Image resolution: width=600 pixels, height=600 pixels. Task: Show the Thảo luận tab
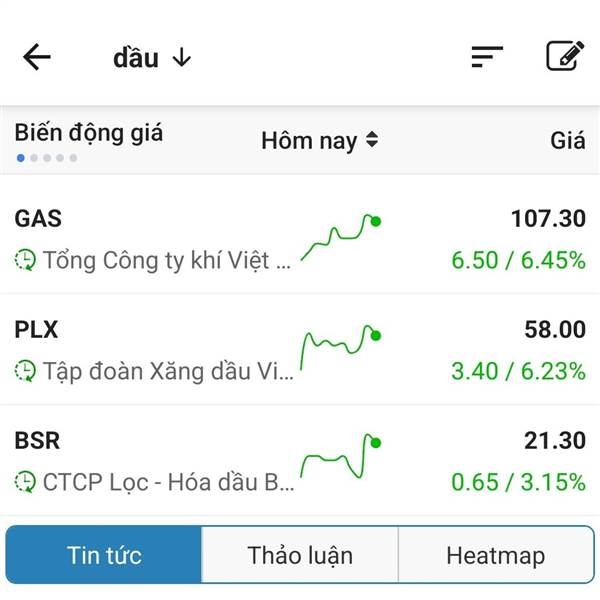[x=300, y=555]
